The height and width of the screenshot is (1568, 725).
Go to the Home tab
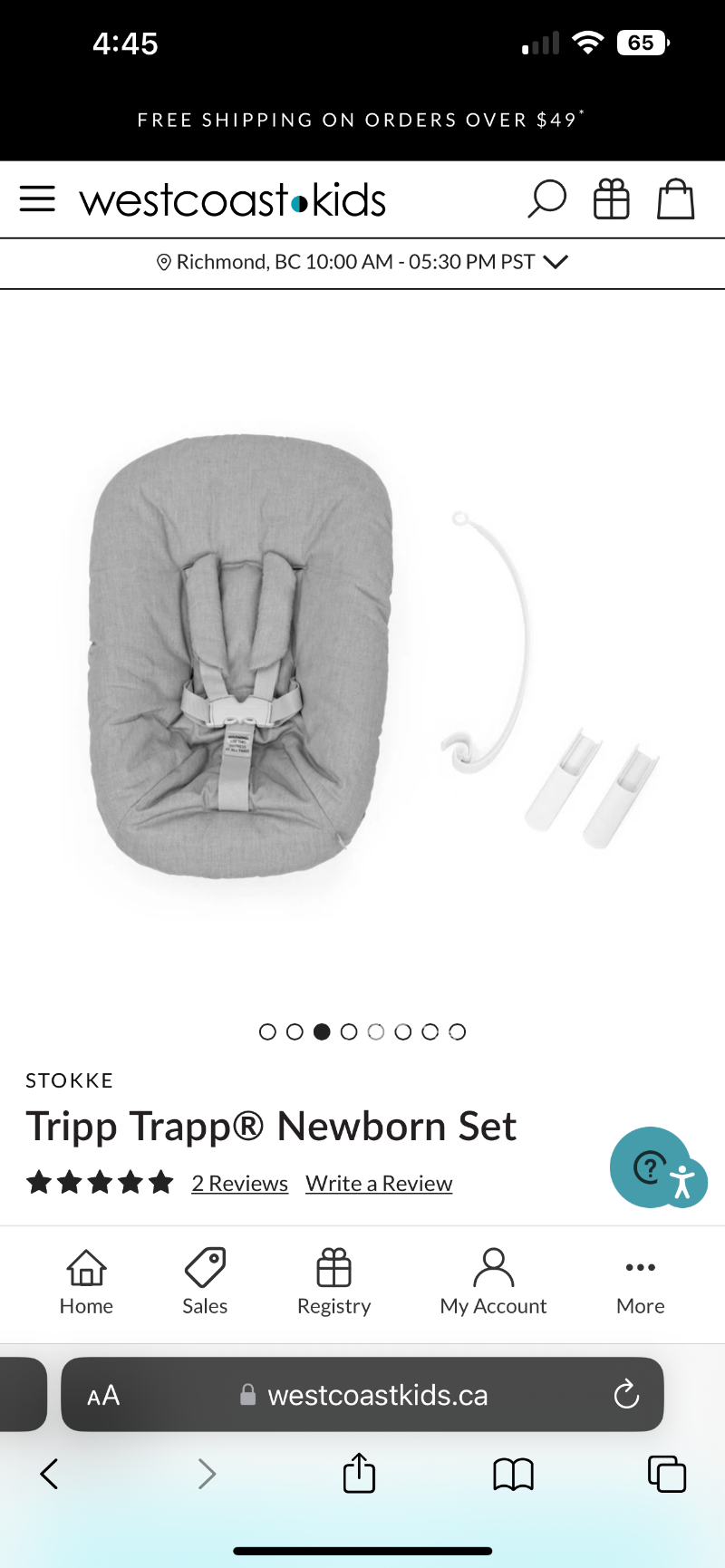click(x=86, y=1282)
